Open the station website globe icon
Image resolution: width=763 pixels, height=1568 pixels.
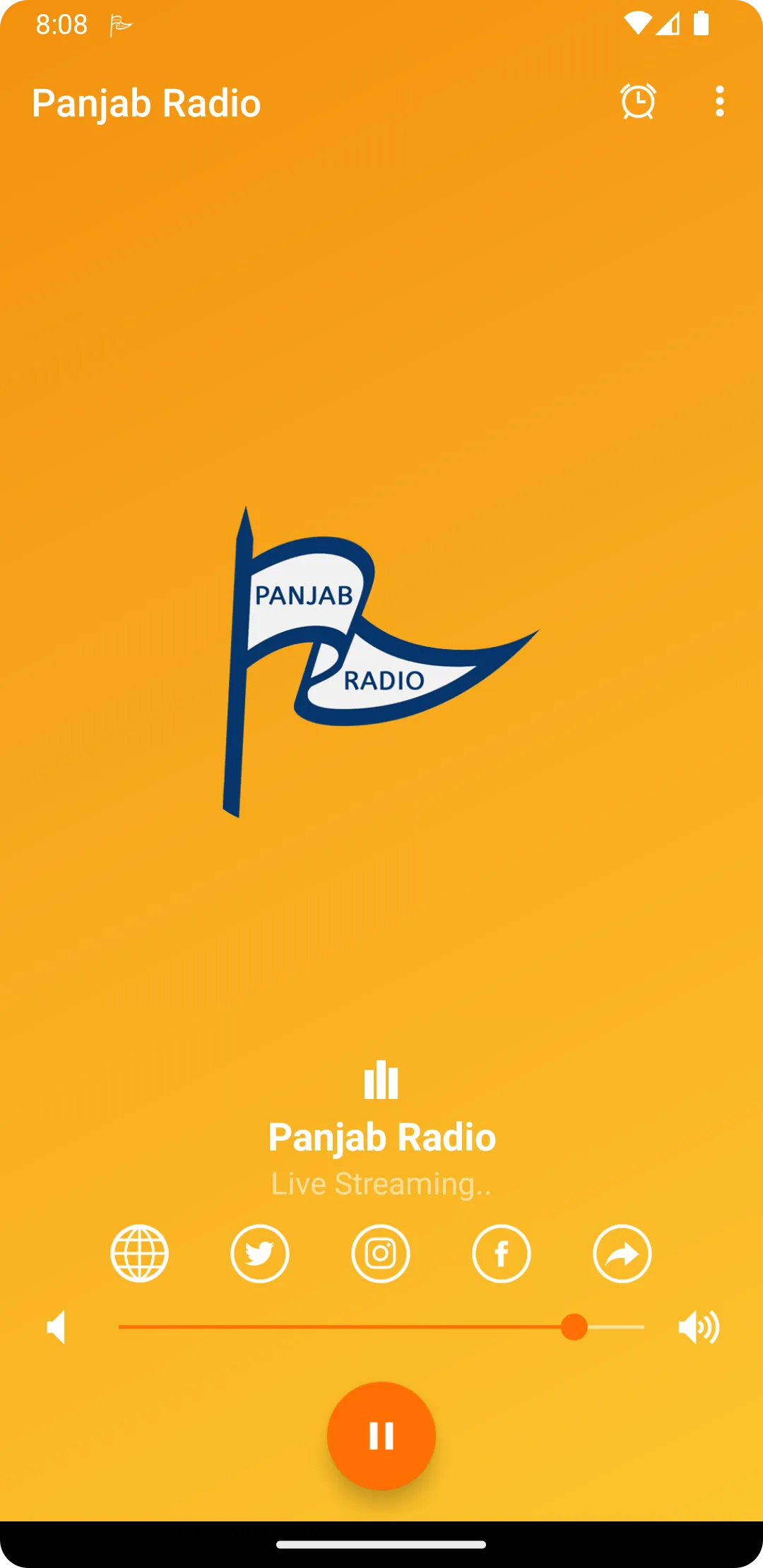tap(139, 1253)
